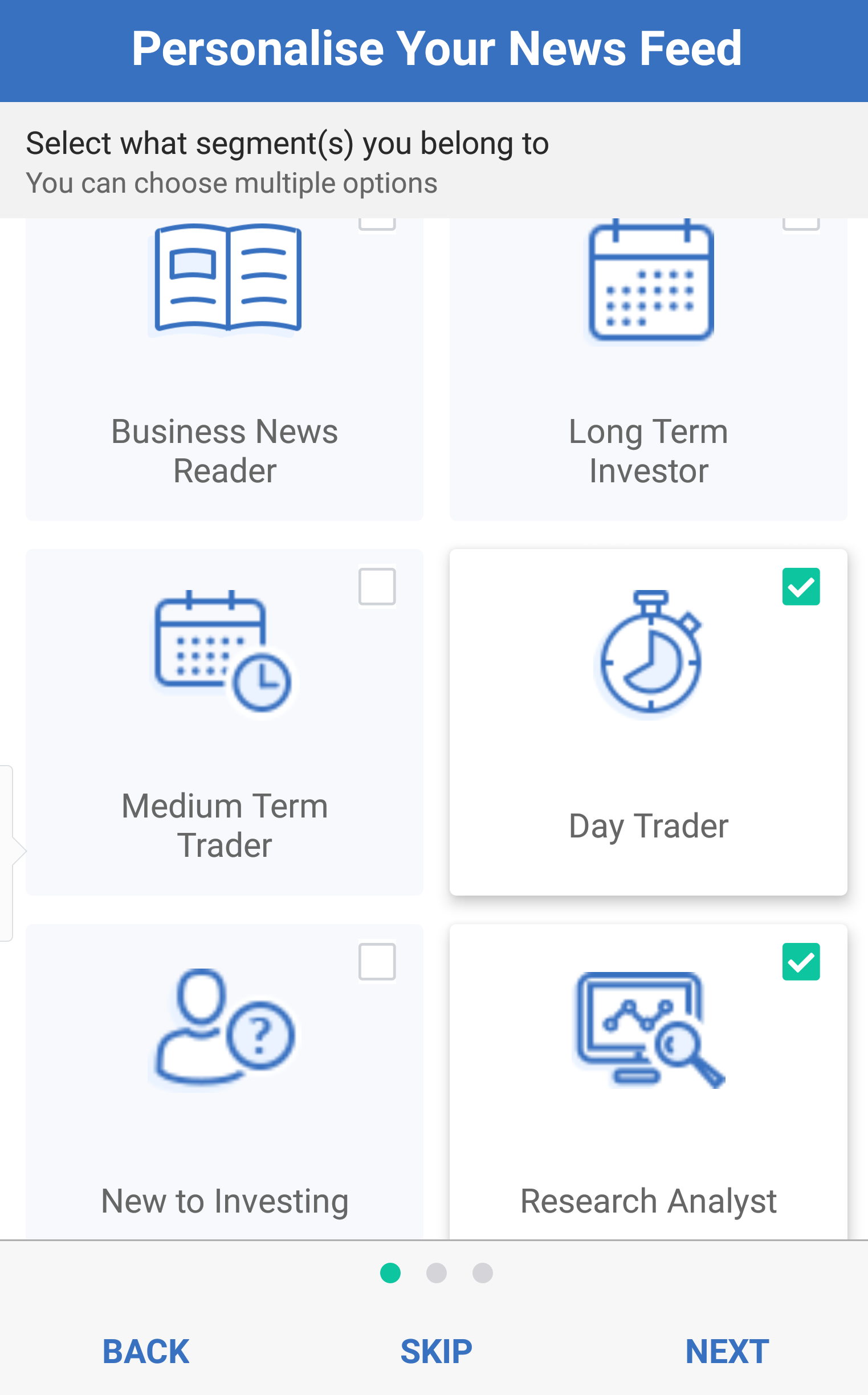Skip the news feed personalisation

[437, 1351]
